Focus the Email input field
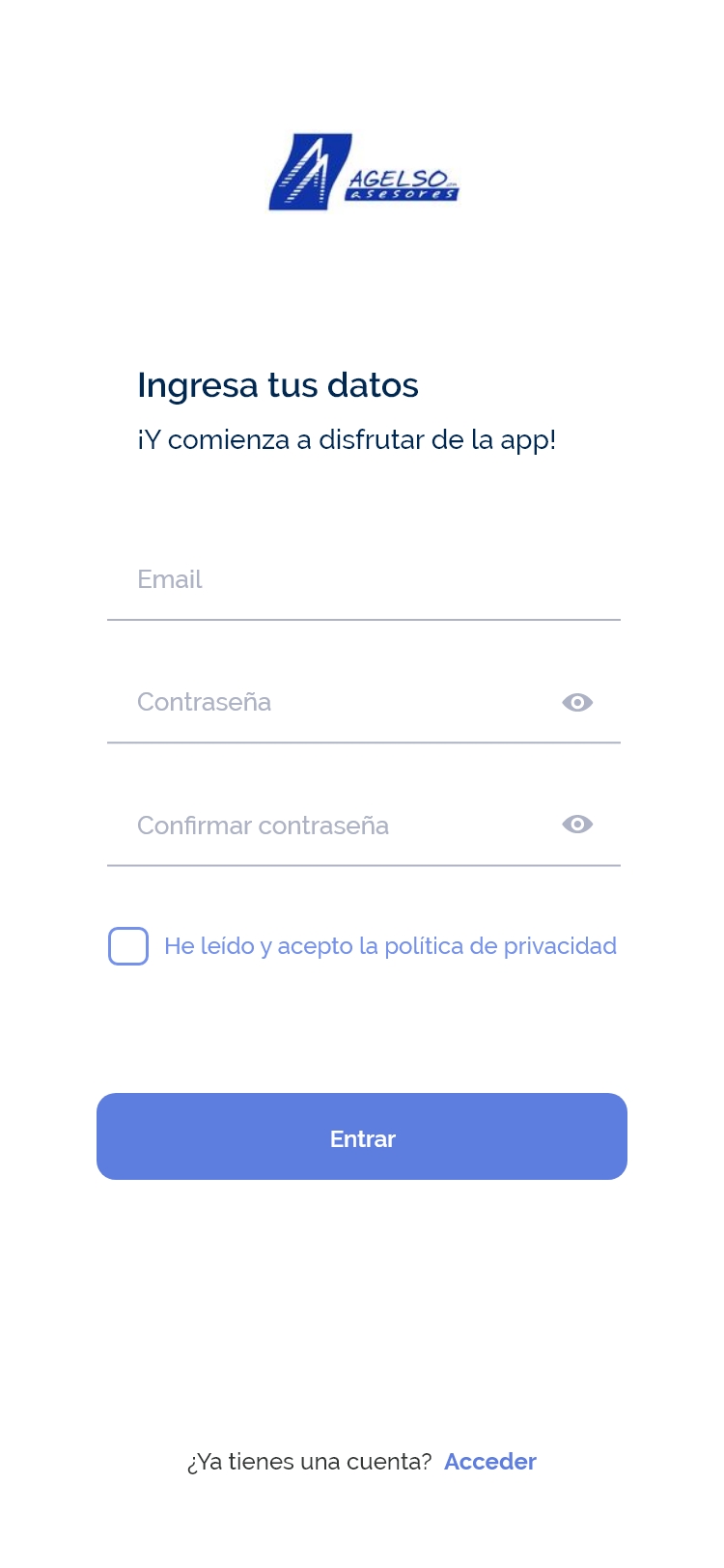 [x=363, y=580]
